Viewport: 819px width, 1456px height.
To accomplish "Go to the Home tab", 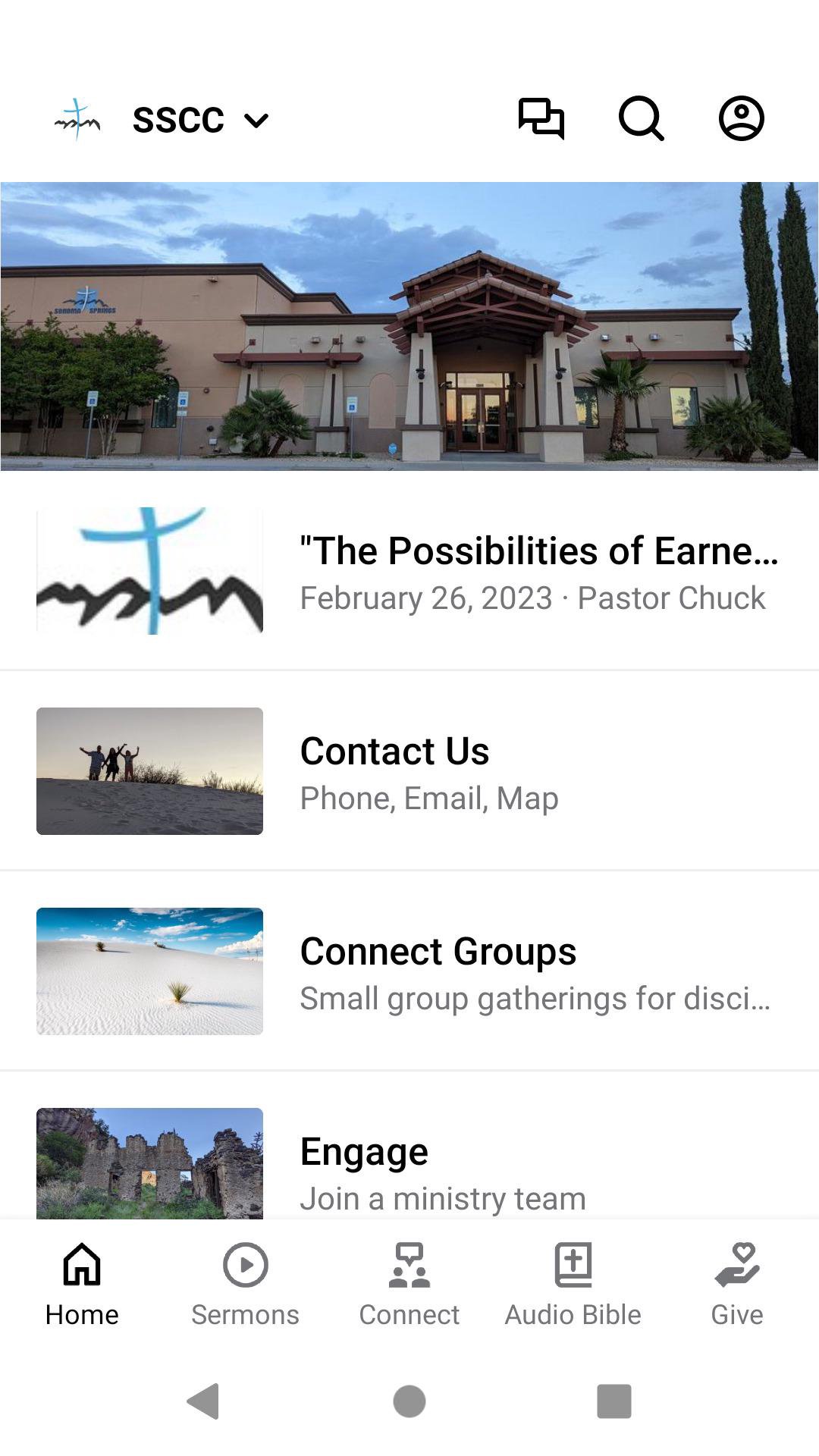I will (82, 1285).
